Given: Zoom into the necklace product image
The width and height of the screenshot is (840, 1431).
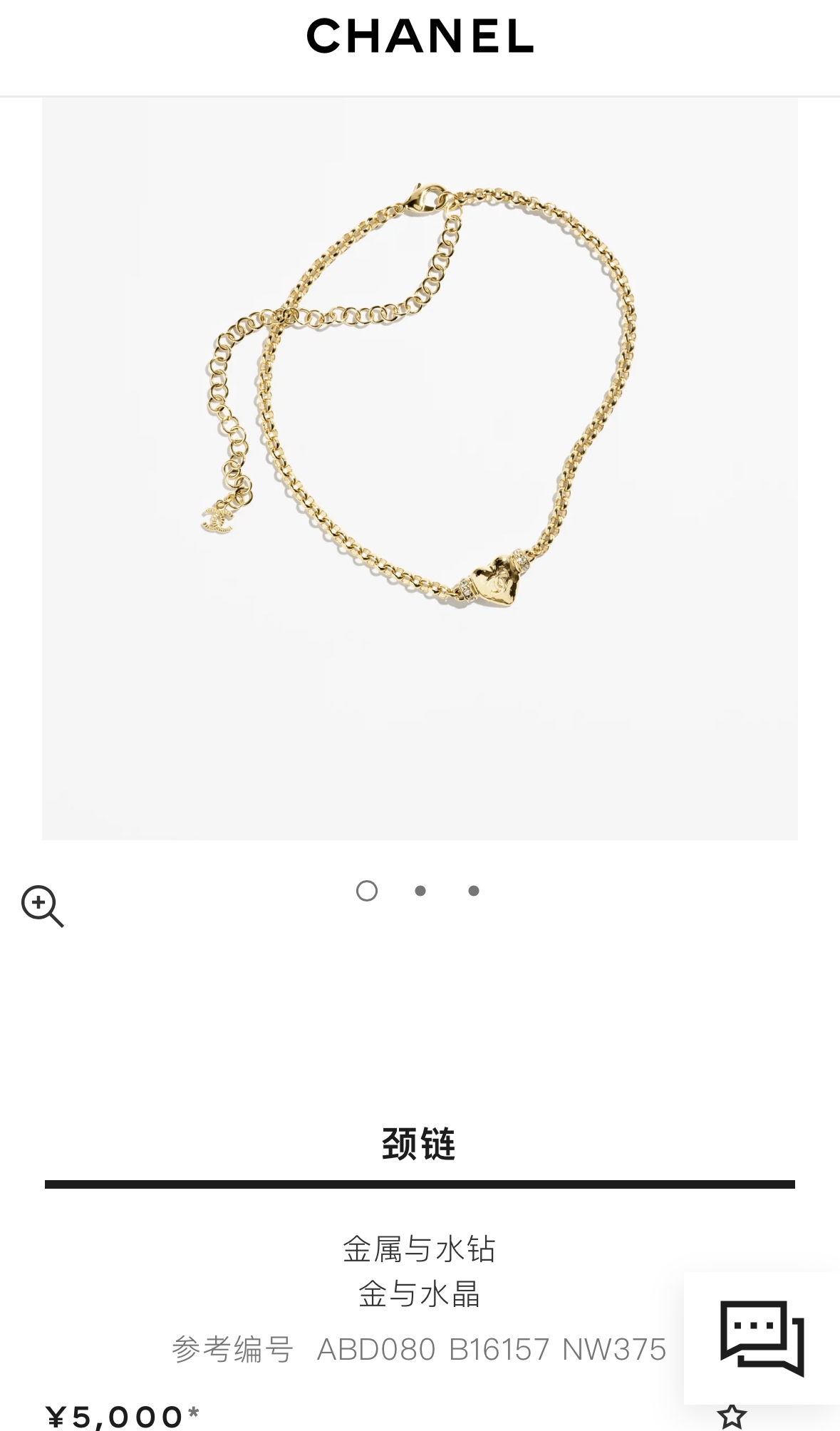Looking at the screenshot, I should (42, 905).
